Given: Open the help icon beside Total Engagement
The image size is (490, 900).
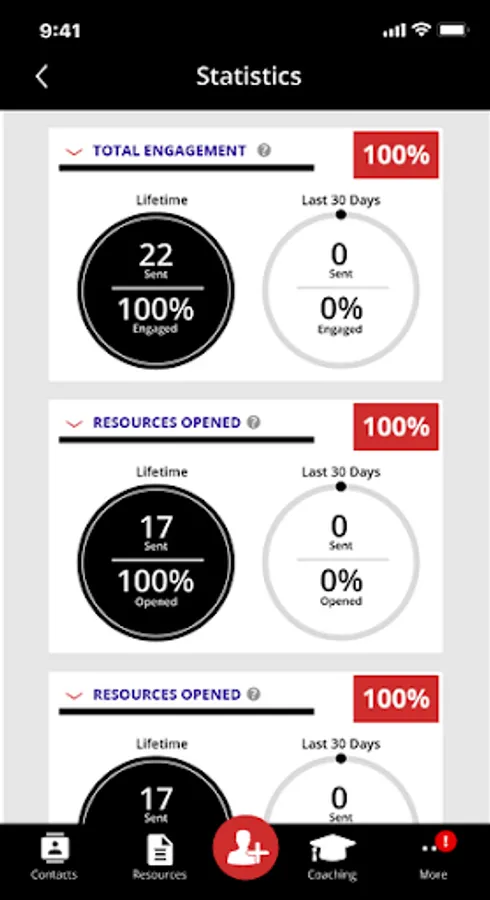Looking at the screenshot, I should pyautogui.click(x=263, y=150).
